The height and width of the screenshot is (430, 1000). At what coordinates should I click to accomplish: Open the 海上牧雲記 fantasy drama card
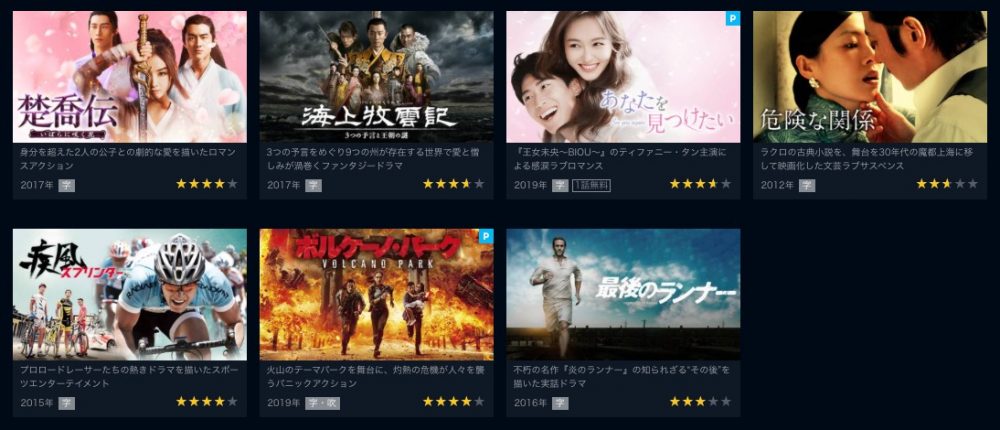click(376, 77)
